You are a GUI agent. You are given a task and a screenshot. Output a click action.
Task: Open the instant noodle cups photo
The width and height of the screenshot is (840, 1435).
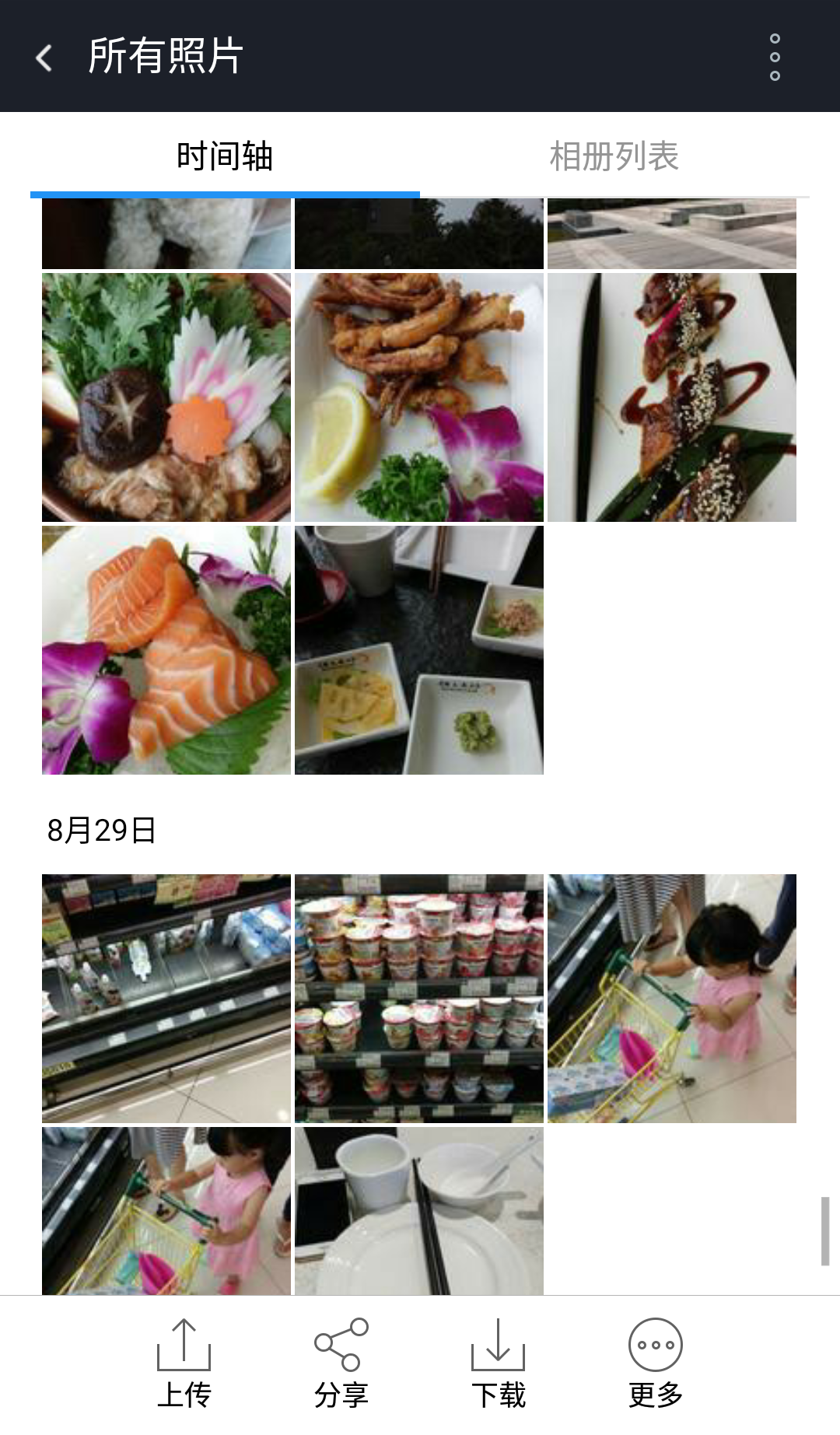click(x=419, y=999)
